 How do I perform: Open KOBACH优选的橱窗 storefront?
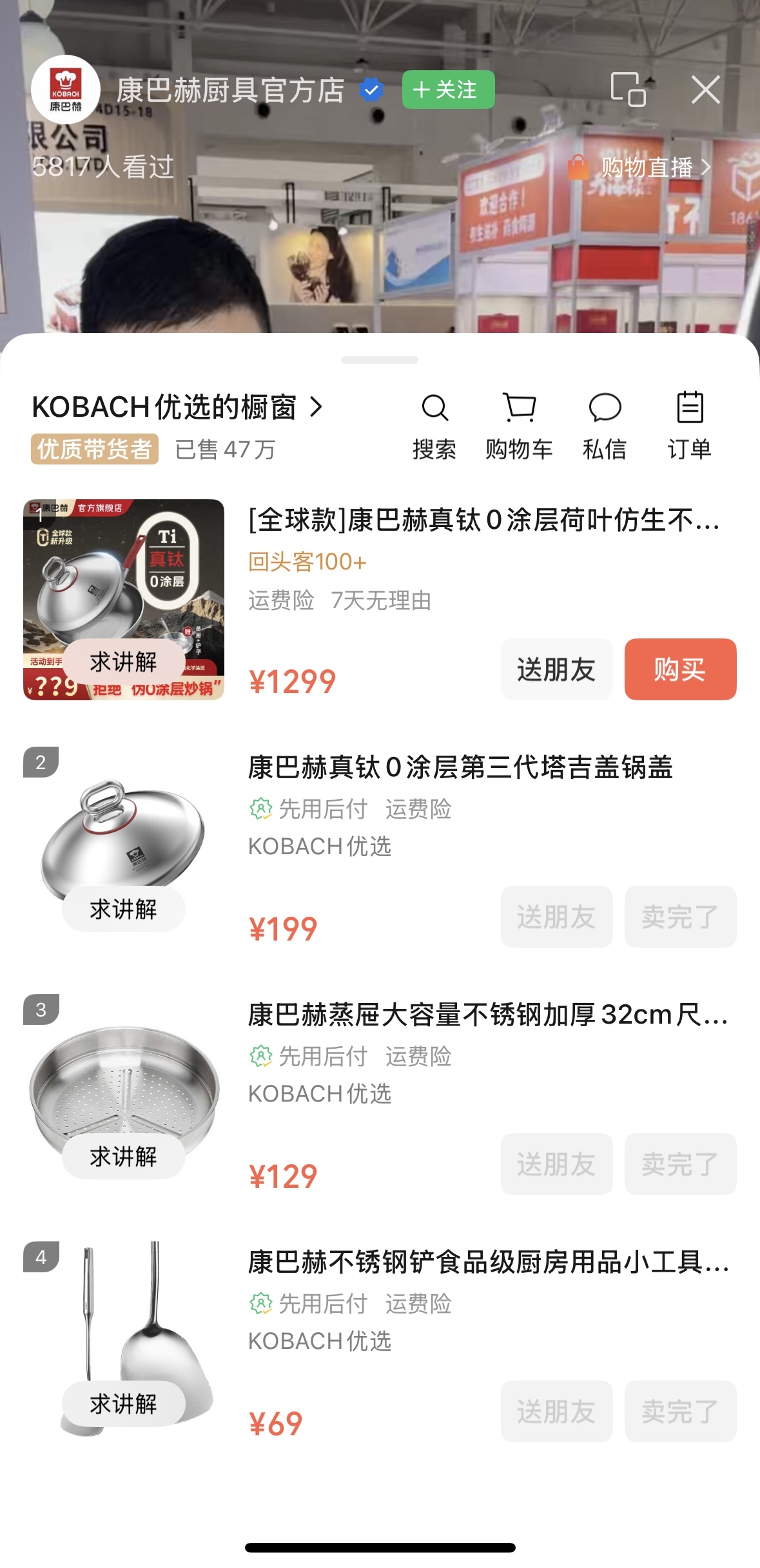(x=177, y=407)
